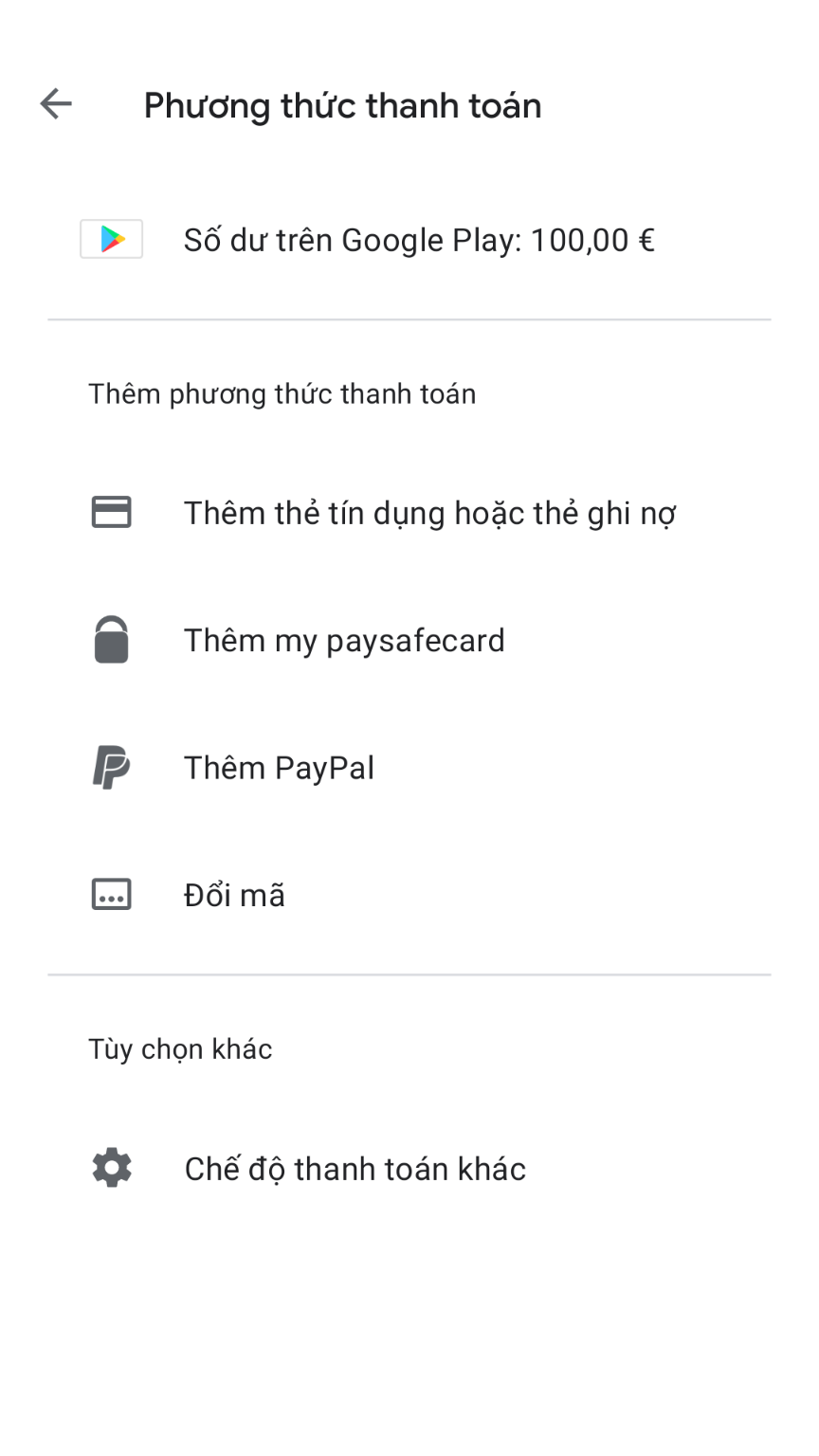Tap the back arrow icon

(x=55, y=104)
